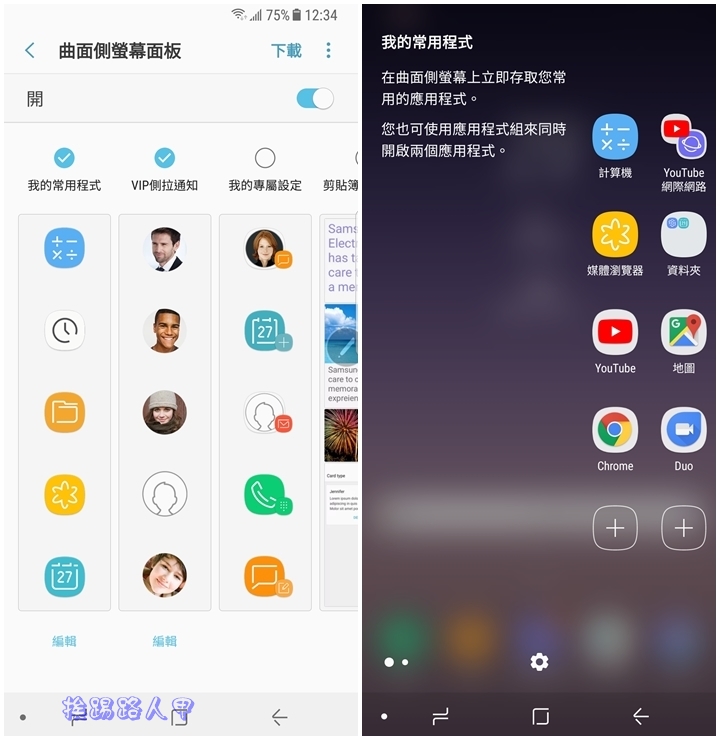Open 媒體瀏覽器
Screen dimensions: 720x740
615,235
